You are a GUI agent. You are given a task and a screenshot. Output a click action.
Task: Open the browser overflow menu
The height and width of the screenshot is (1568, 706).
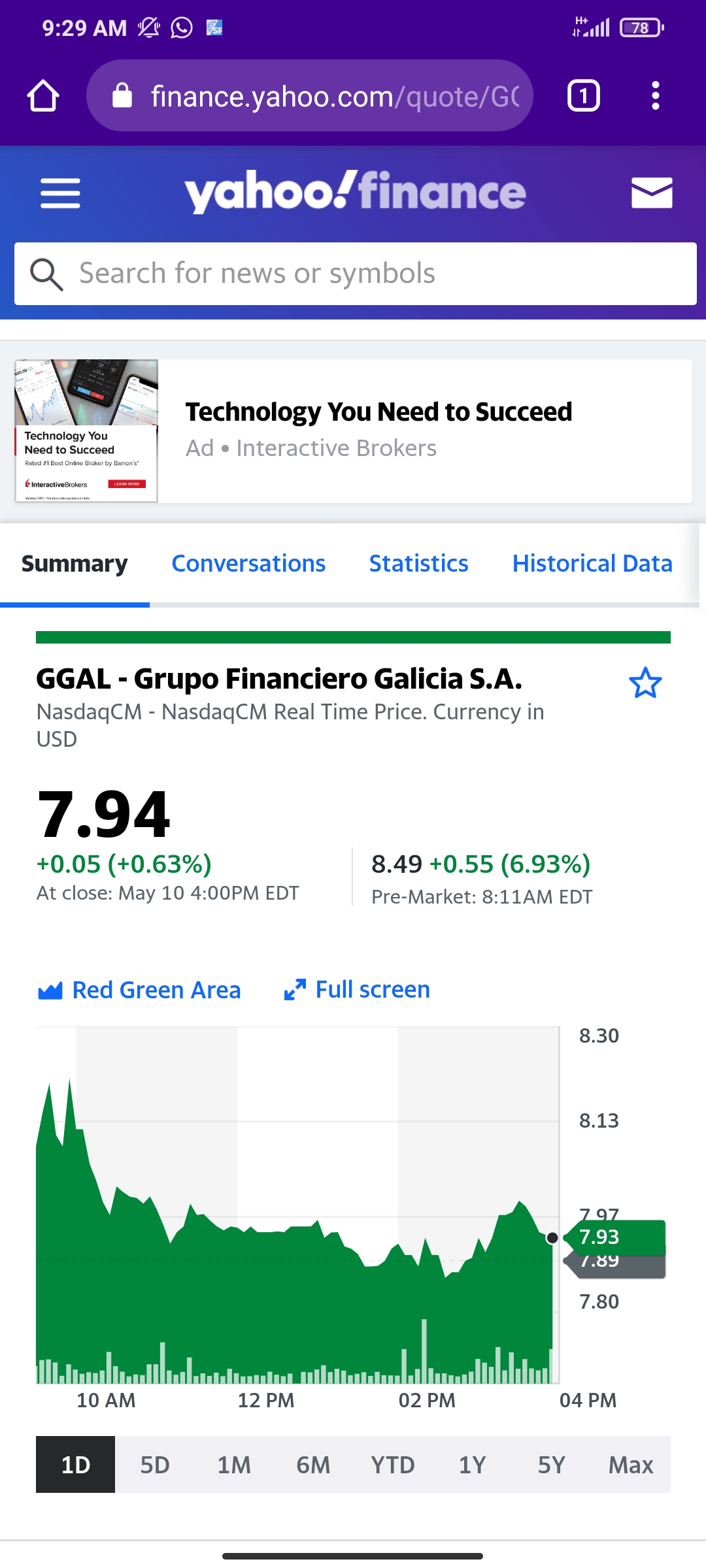(x=656, y=96)
